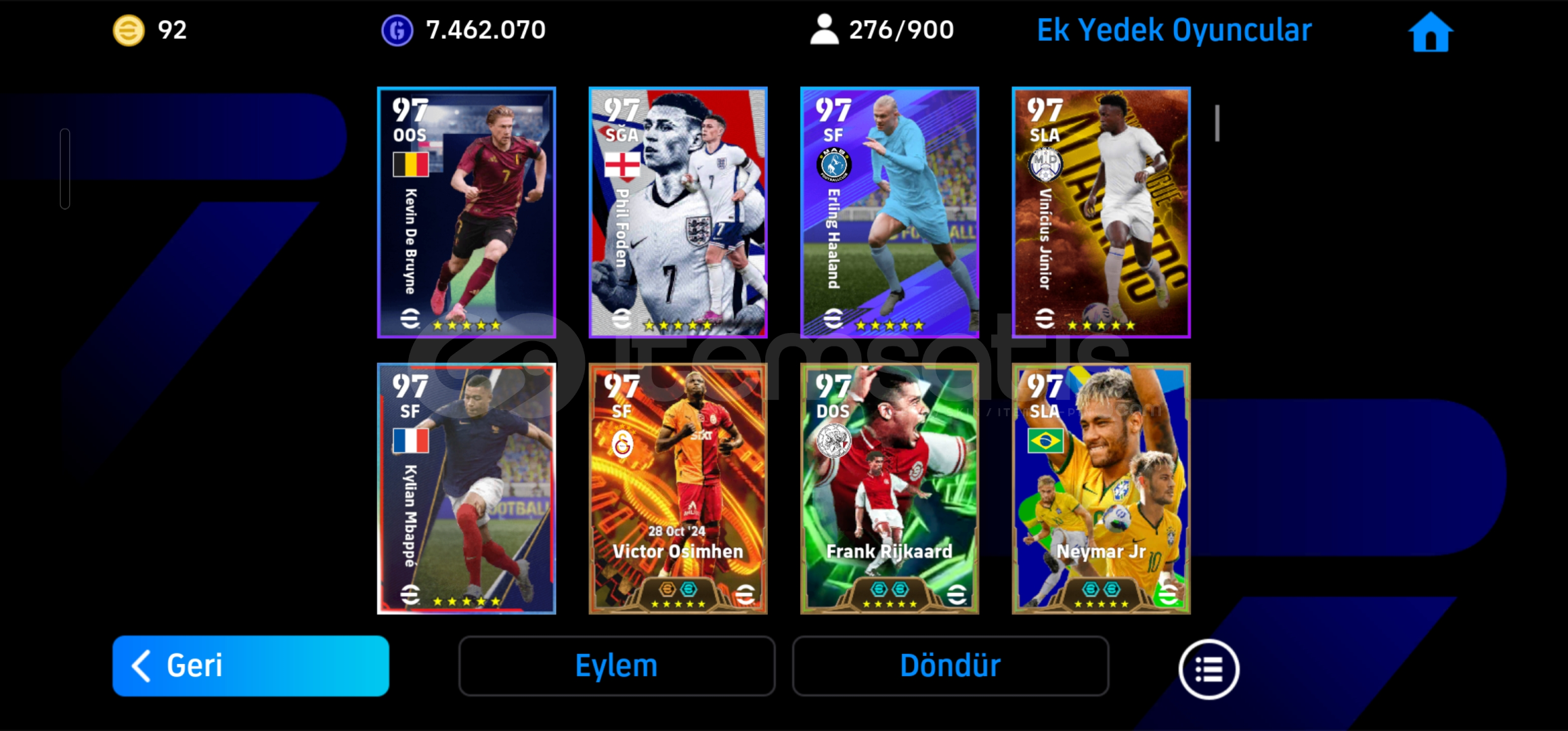Open the Vinícius Júnior card

(x=1101, y=213)
